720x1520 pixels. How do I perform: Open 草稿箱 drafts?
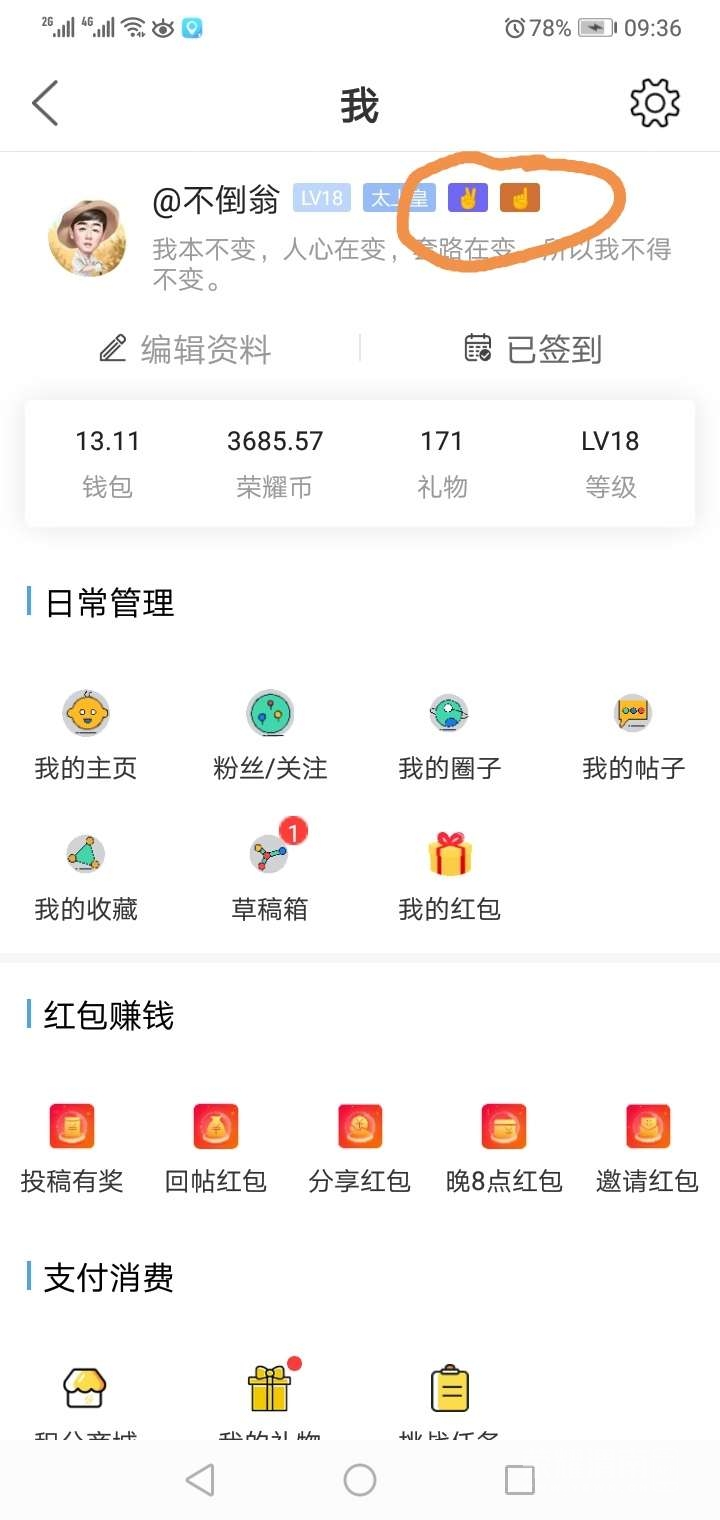point(270,876)
